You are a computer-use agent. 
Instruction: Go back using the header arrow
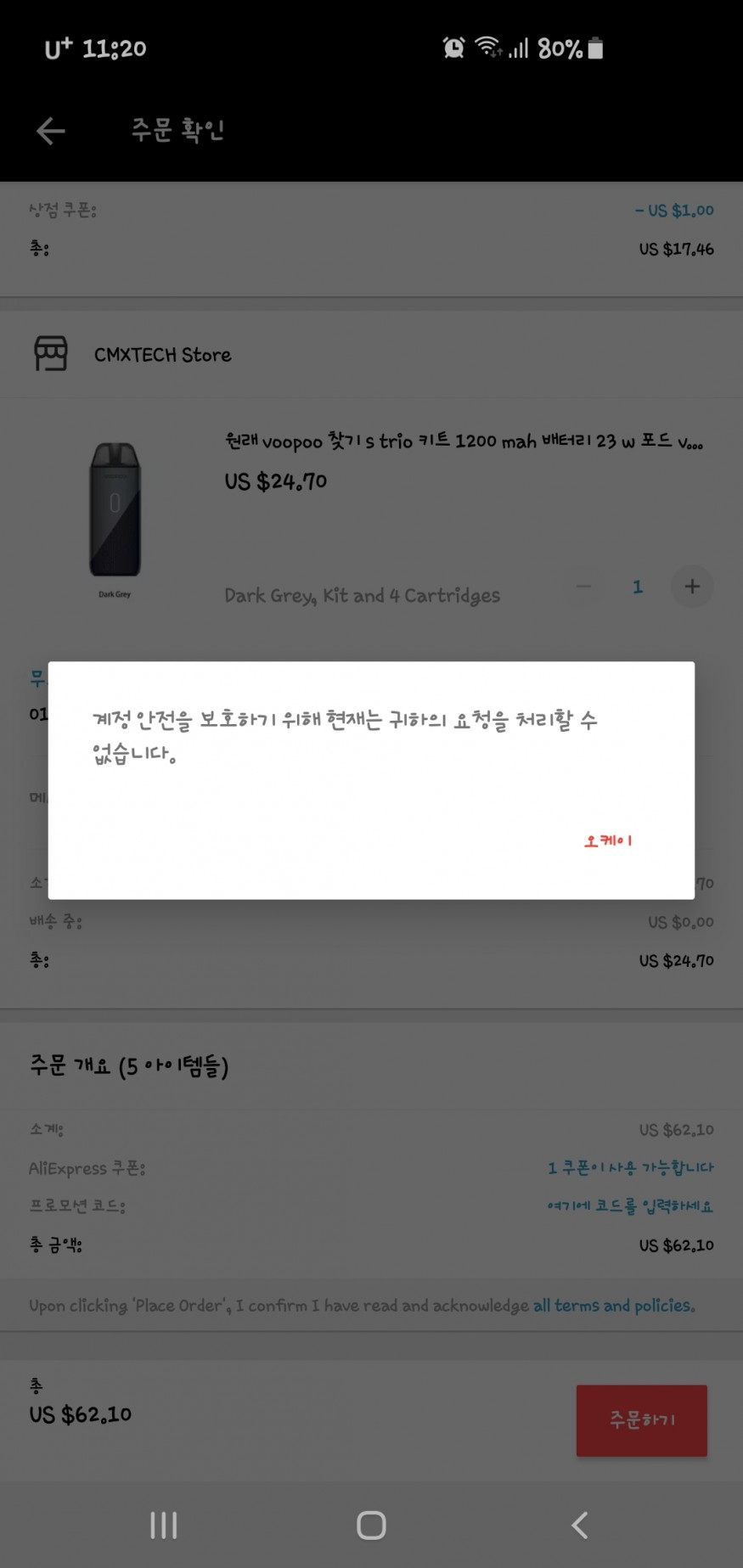pos(51,131)
